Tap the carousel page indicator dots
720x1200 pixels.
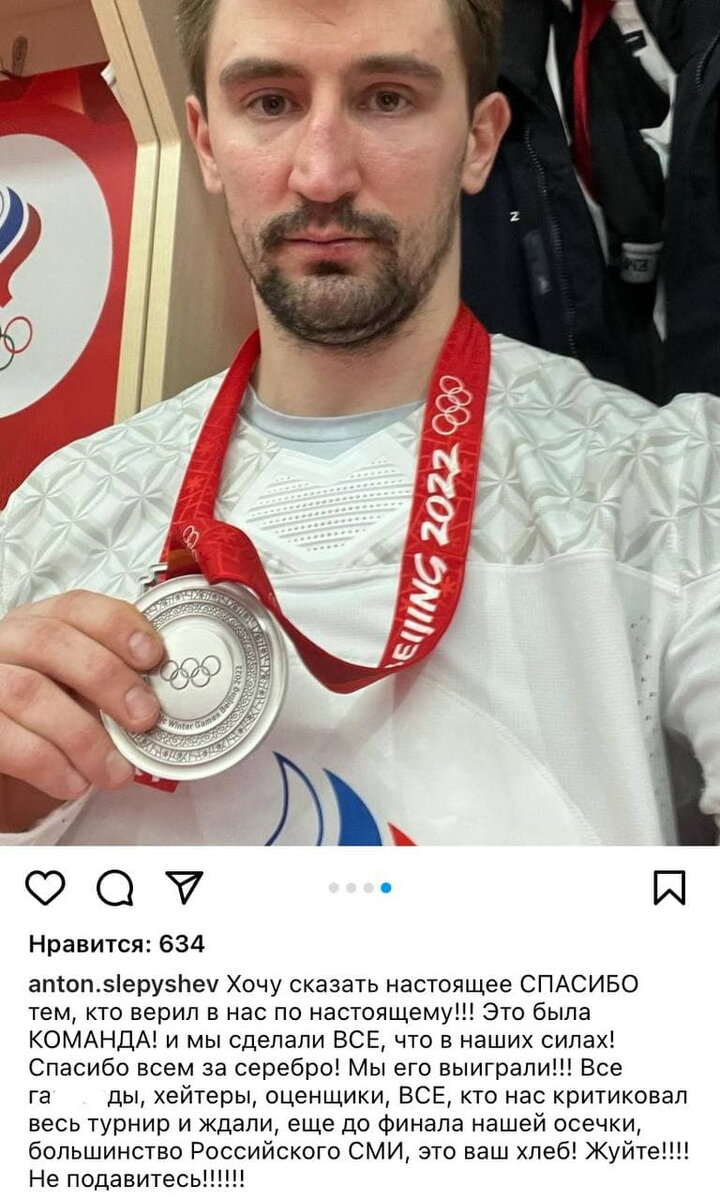tap(359, 887)
